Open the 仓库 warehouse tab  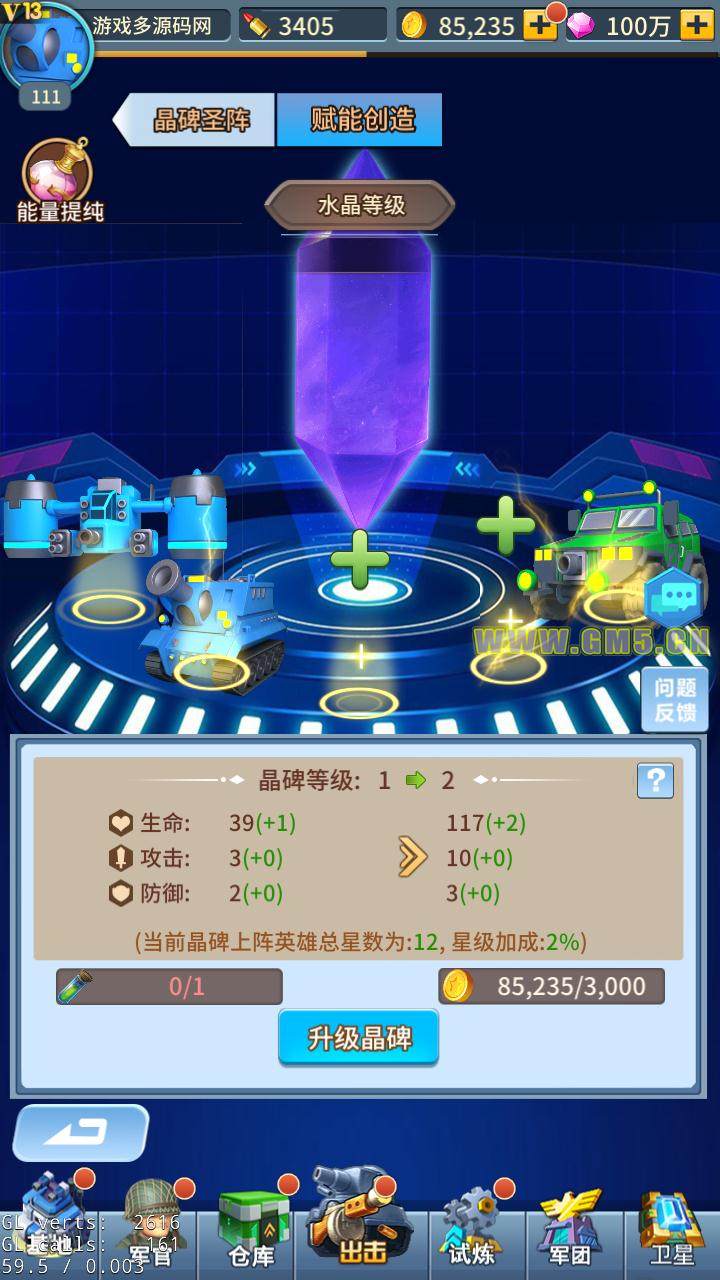tap(251, 1228)
